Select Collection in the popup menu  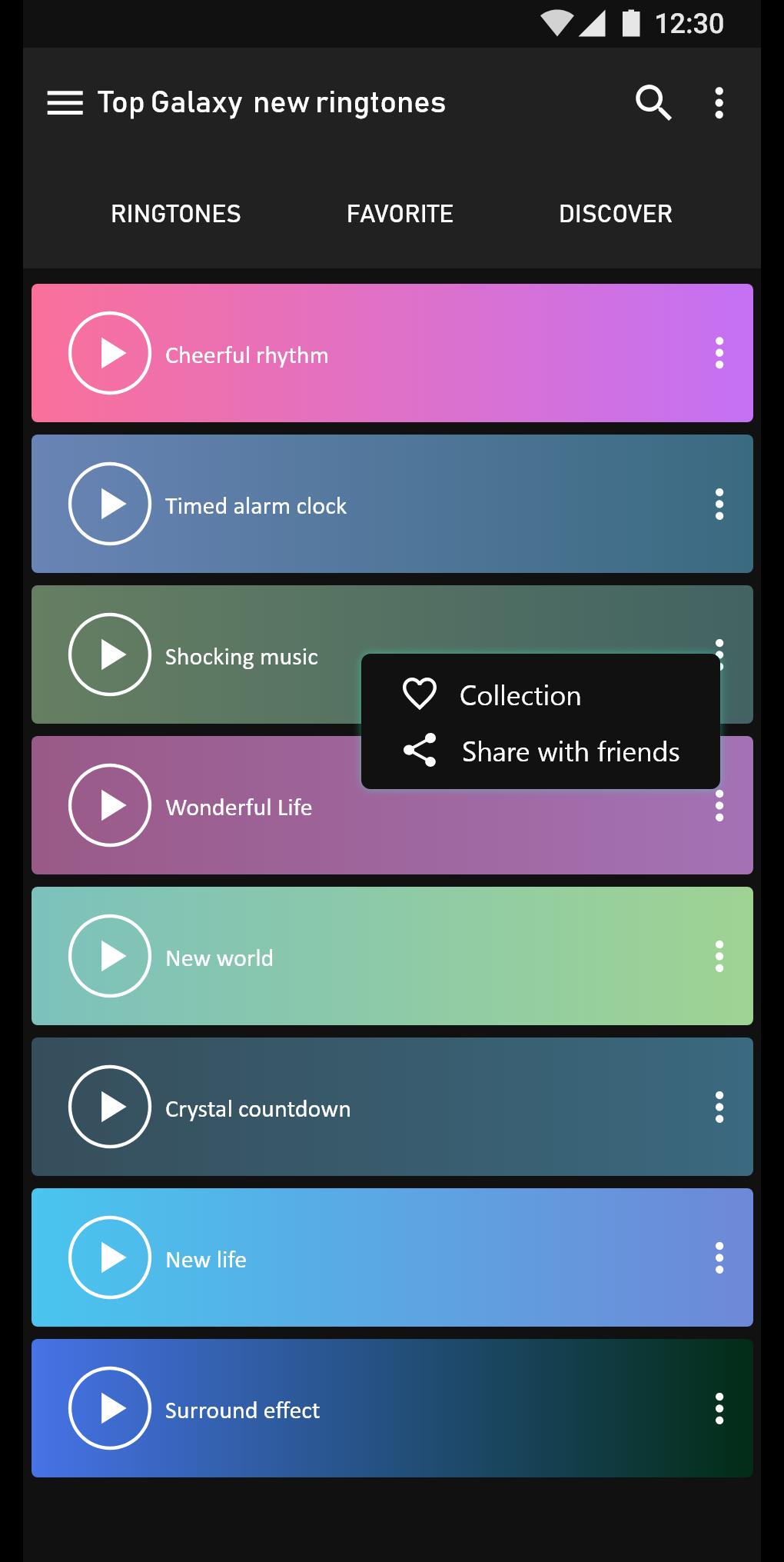[x=520, y=695]
